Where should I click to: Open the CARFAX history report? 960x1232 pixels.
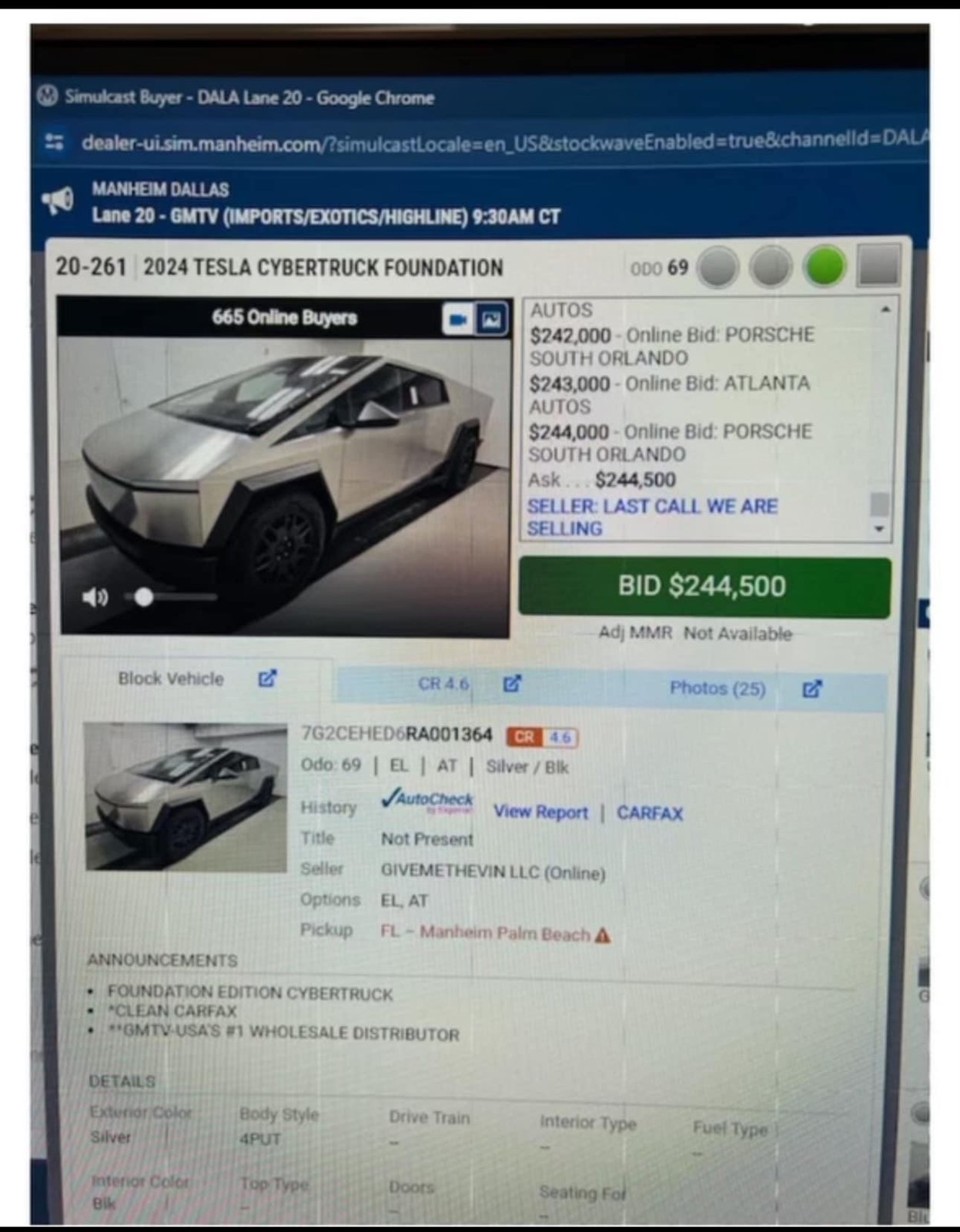(x=650, y=814)
